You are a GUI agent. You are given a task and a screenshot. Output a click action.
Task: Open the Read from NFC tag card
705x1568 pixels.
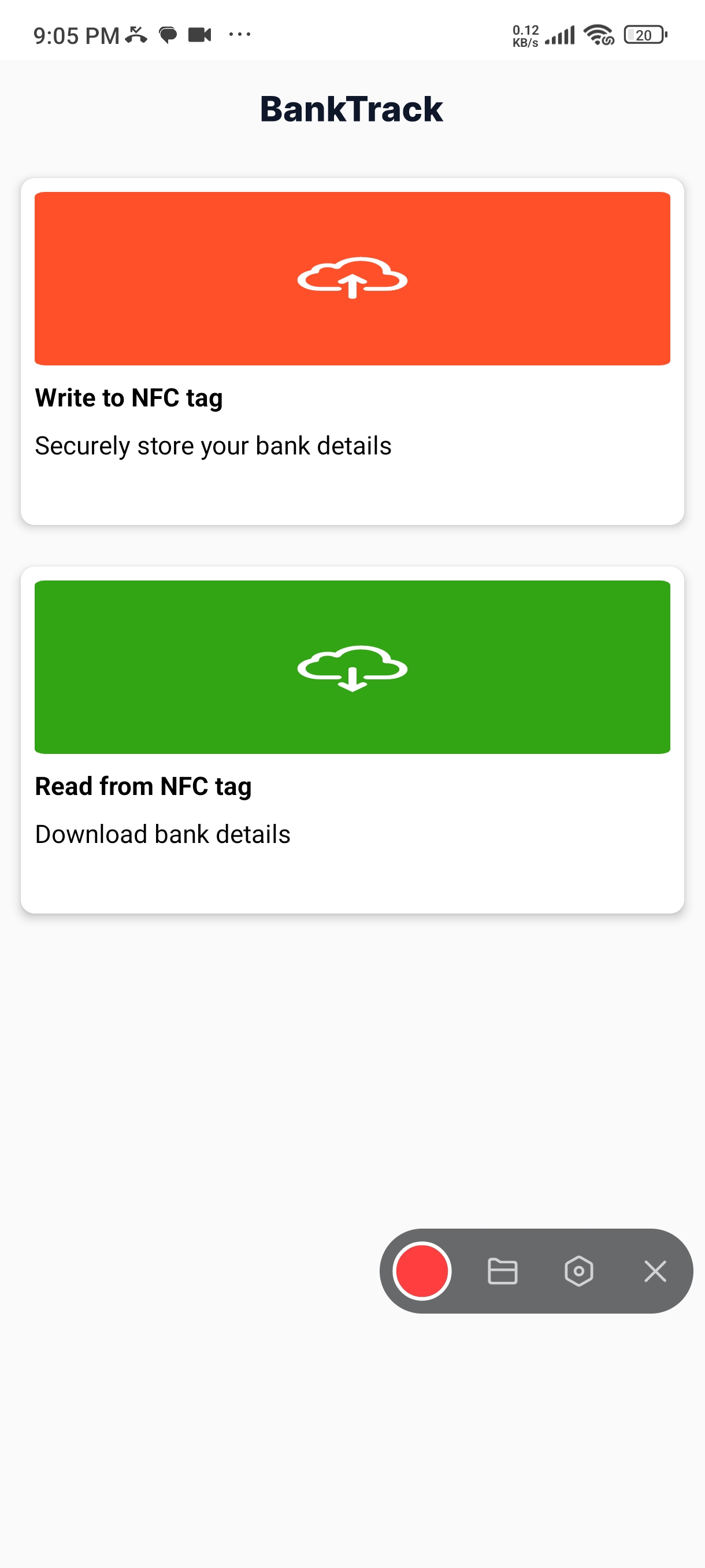click(x=352, y=739)
